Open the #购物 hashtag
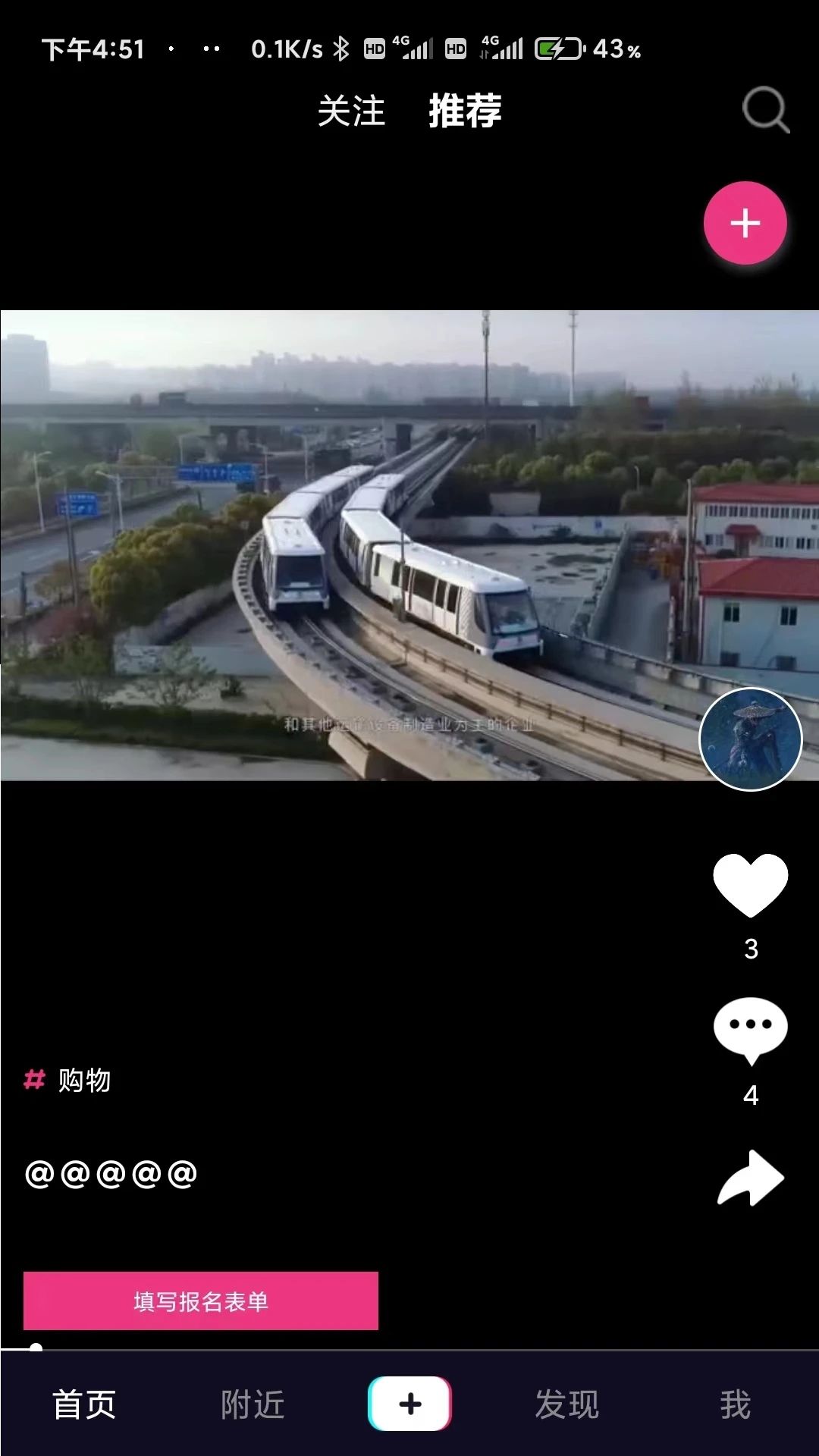Viewport: 819px width, 1456px height. pos(68,1080)
